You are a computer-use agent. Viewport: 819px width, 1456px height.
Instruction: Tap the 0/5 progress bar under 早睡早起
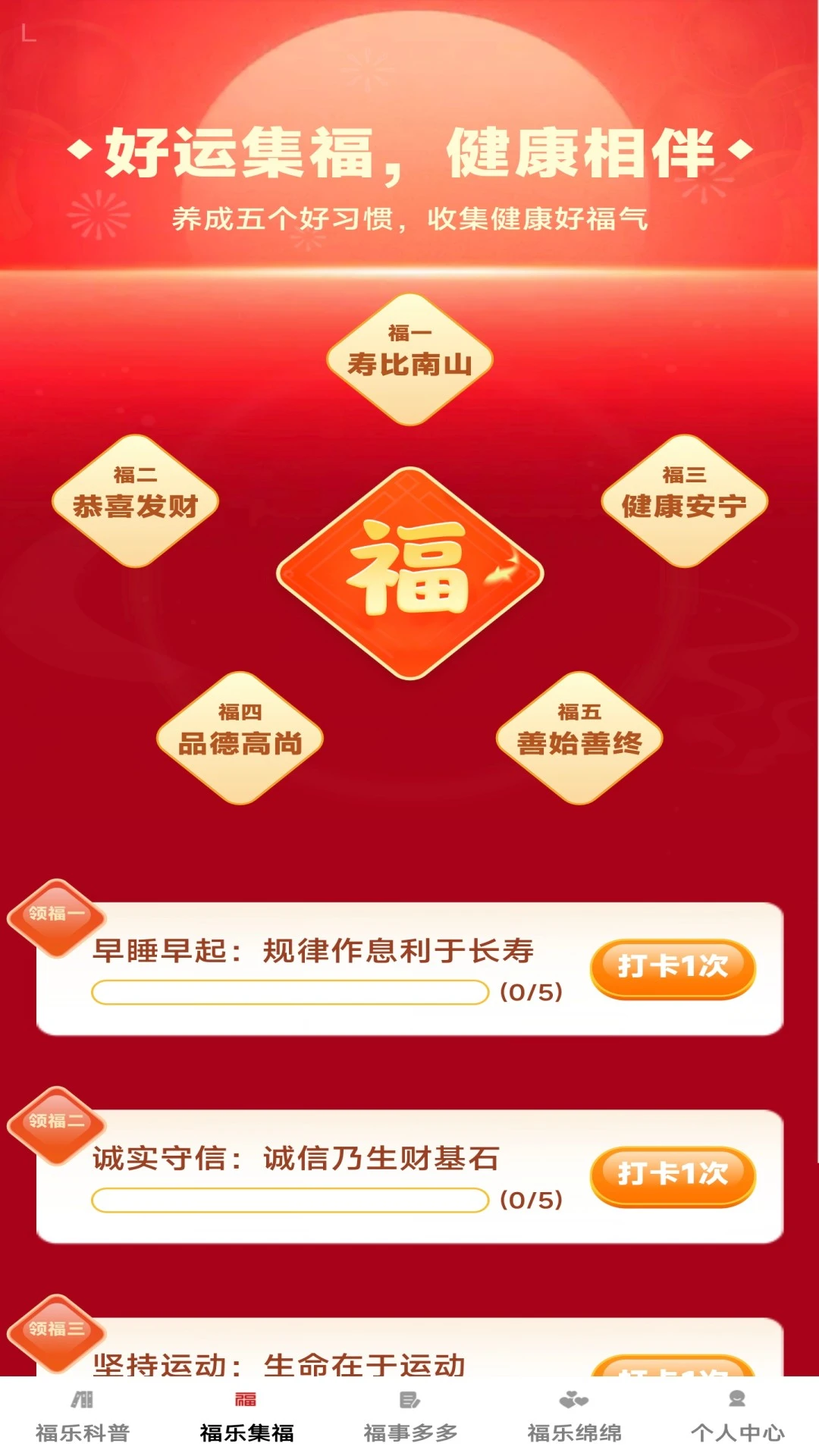coord(290,992)
